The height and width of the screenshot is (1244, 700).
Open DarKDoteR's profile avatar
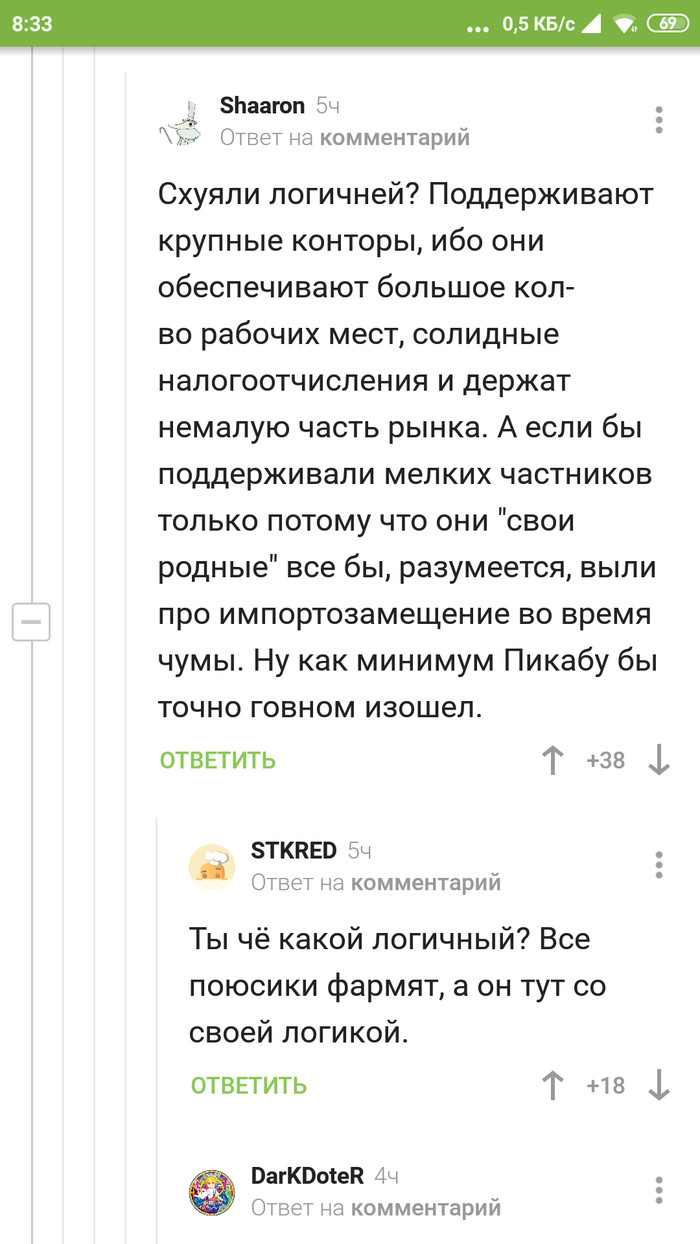pos(212,1191)
